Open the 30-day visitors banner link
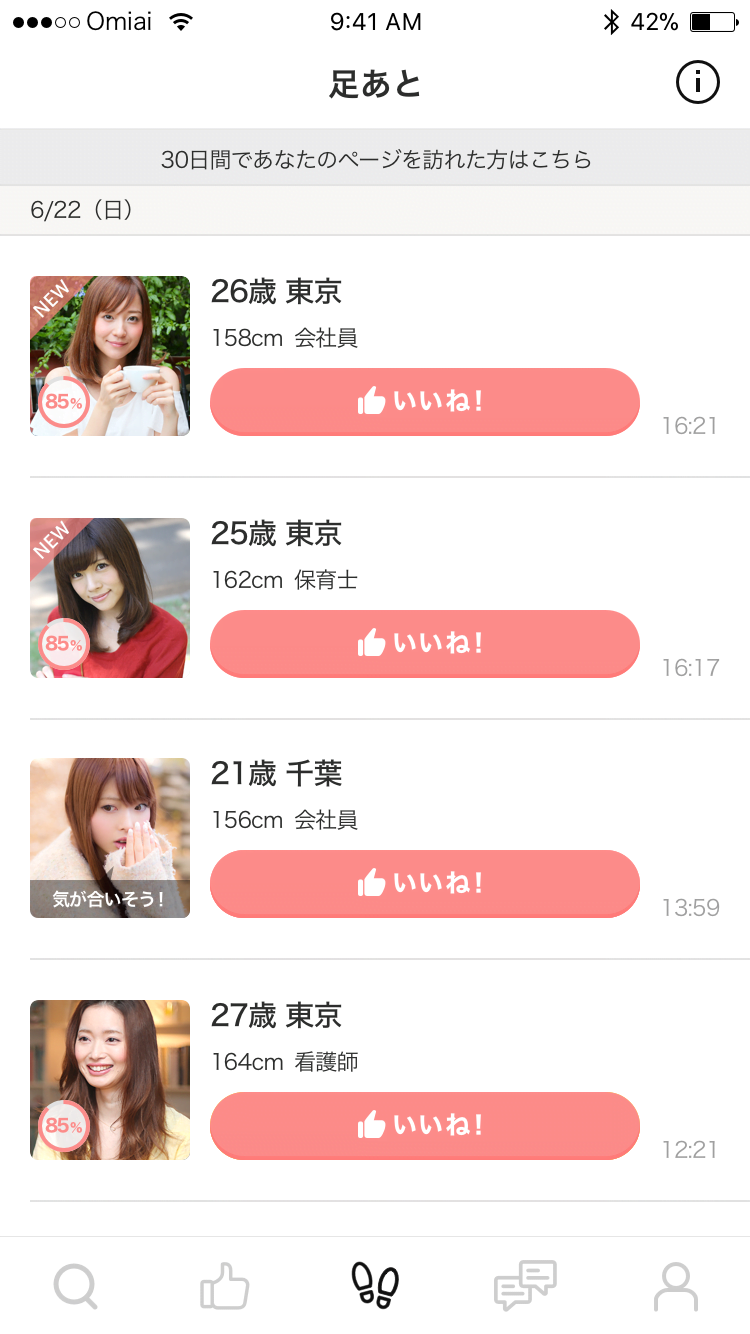Image resolution: width=750 pixels, height=1334 pixels. (375, 158)
